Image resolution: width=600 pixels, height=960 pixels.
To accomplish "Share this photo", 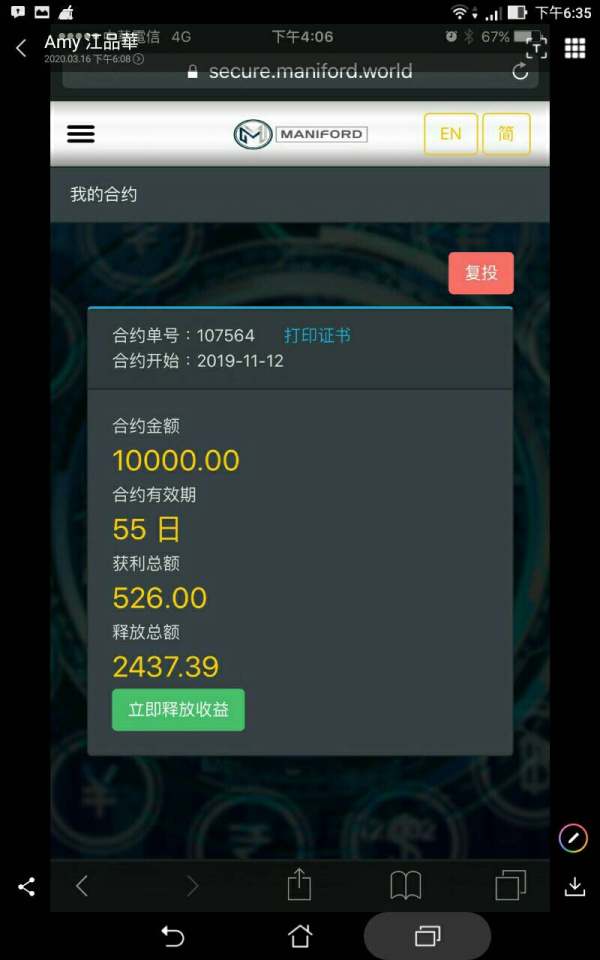I will tap(26, 887).
